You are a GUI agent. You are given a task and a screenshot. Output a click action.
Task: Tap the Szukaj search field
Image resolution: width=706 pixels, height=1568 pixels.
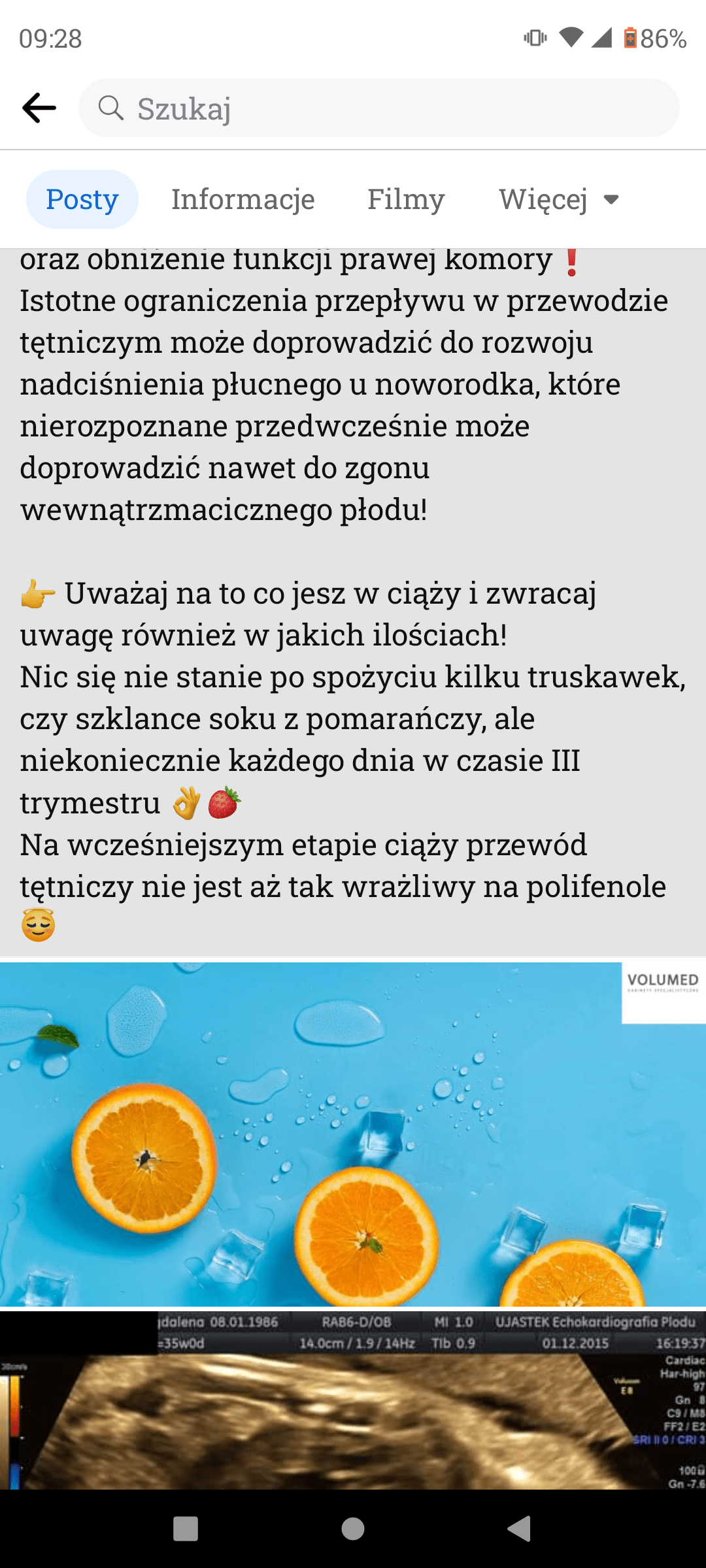click(379, 108)
